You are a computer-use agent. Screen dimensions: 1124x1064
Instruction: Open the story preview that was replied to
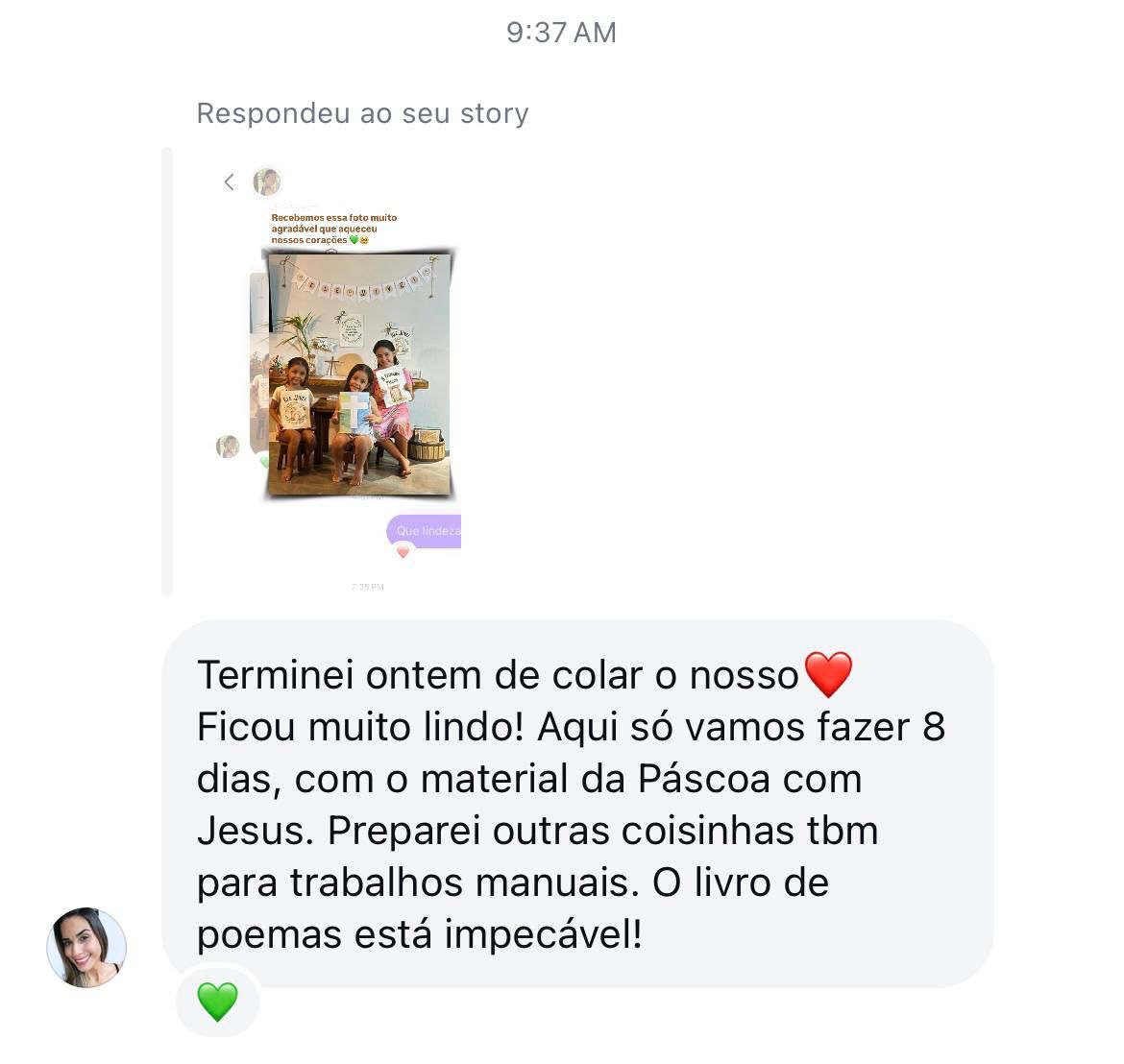point(341,375)
